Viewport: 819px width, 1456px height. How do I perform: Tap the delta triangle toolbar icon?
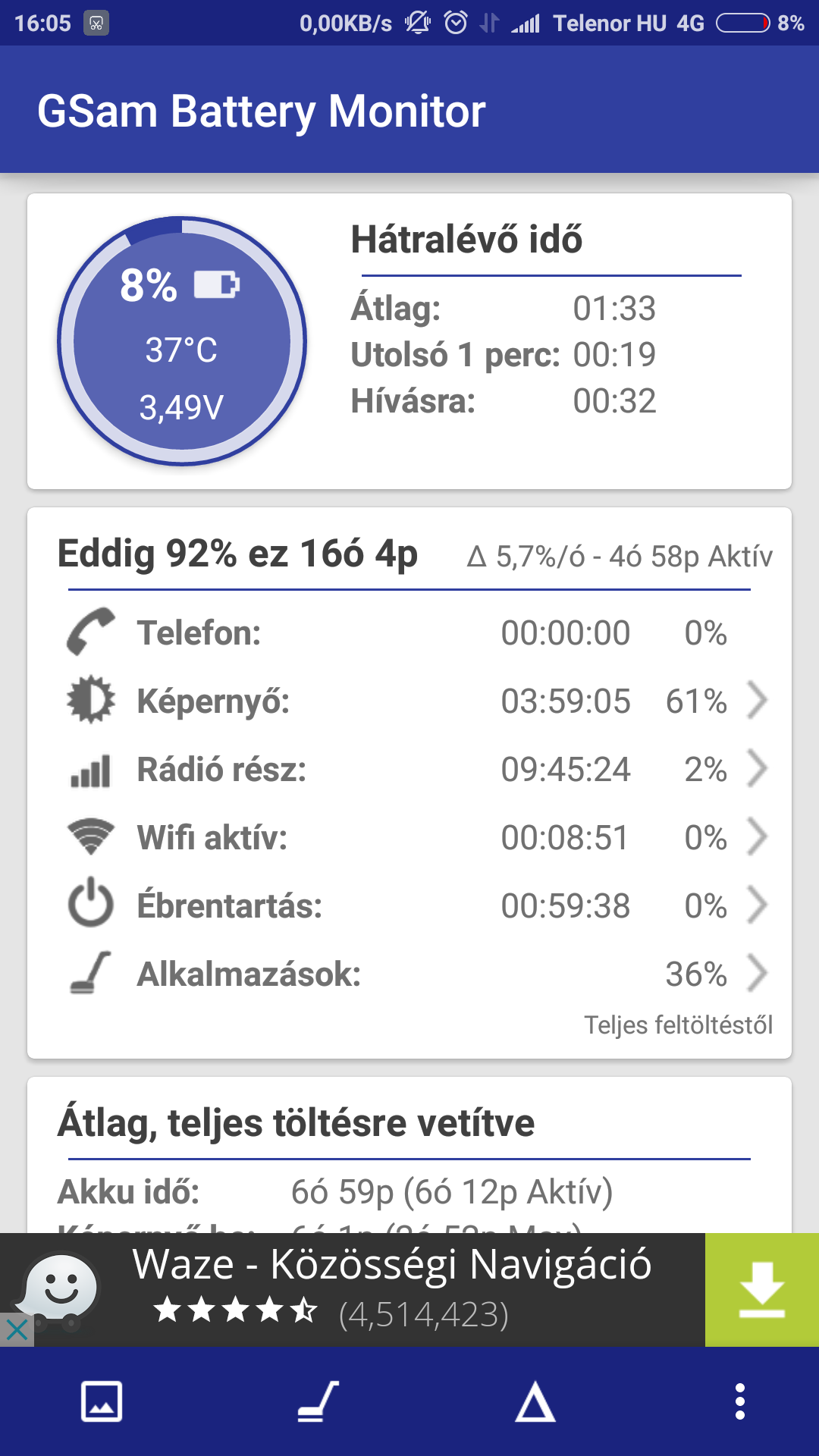coord(535,1401)
